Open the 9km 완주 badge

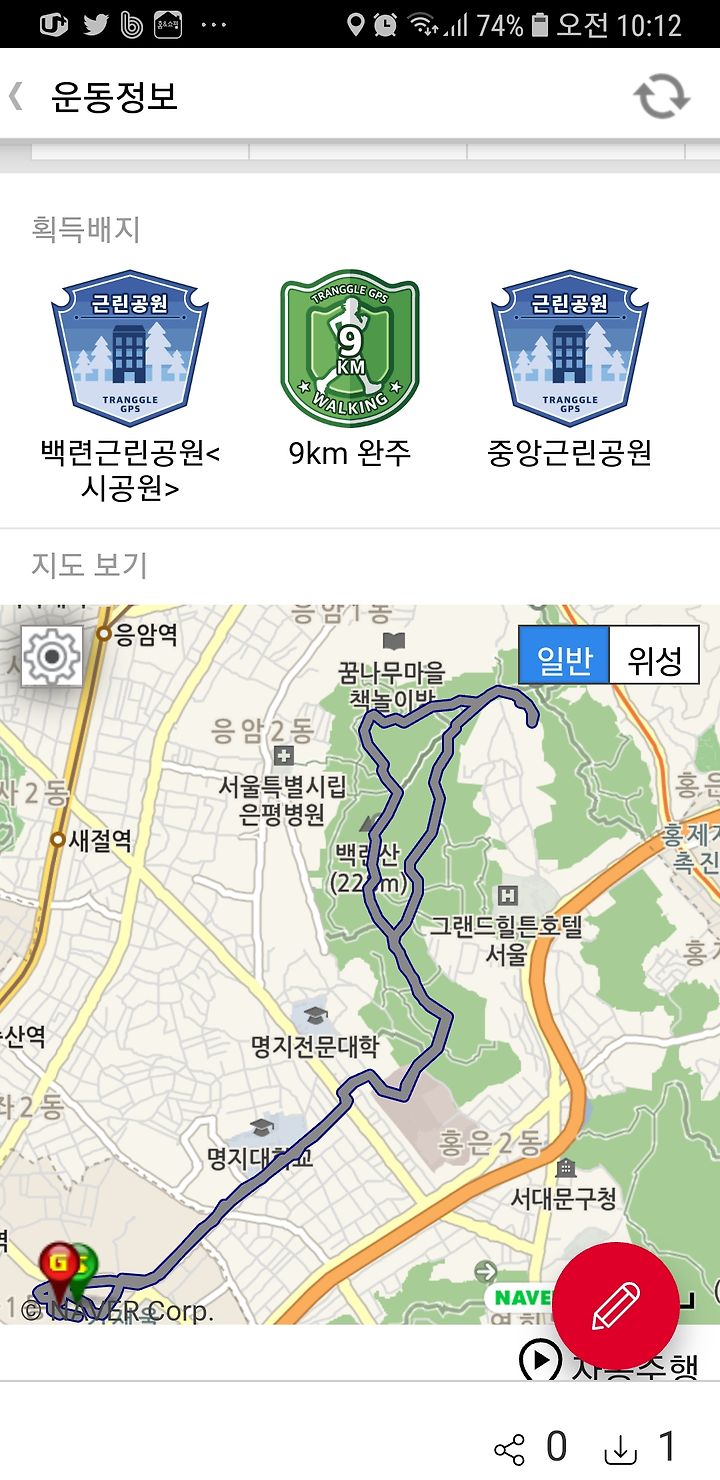(350, 347)
